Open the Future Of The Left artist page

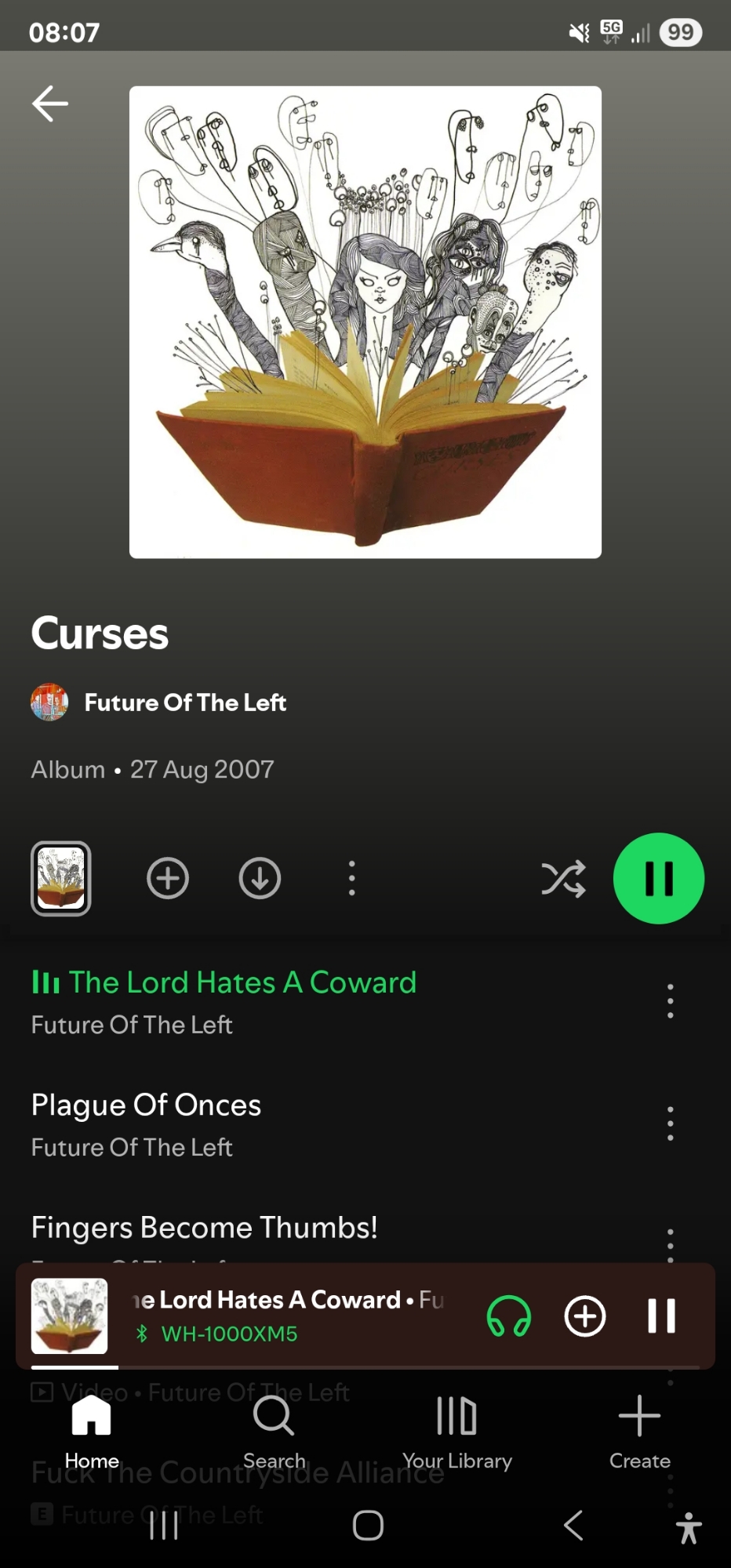click(x=184, y=702)
